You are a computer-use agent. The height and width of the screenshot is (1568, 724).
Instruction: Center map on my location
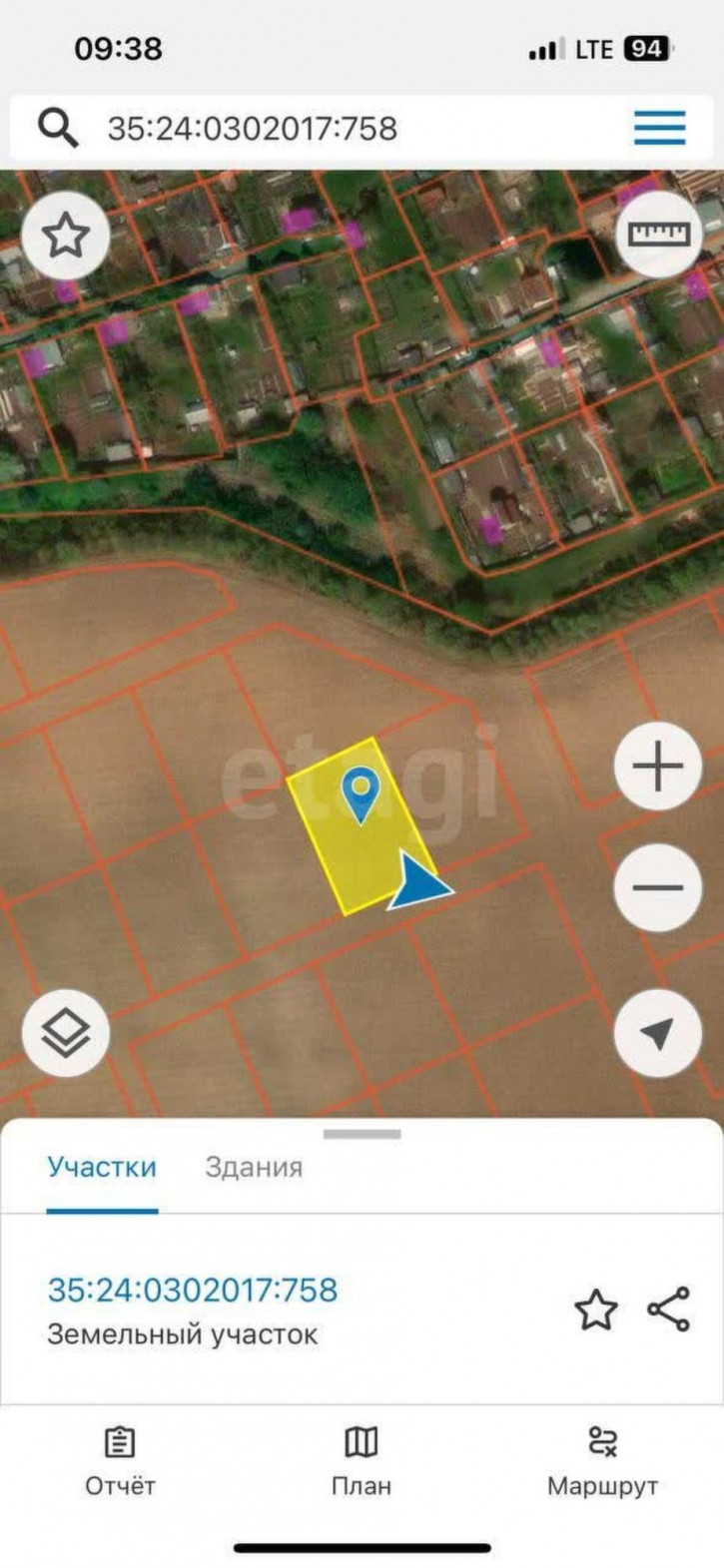point(657,1033)
